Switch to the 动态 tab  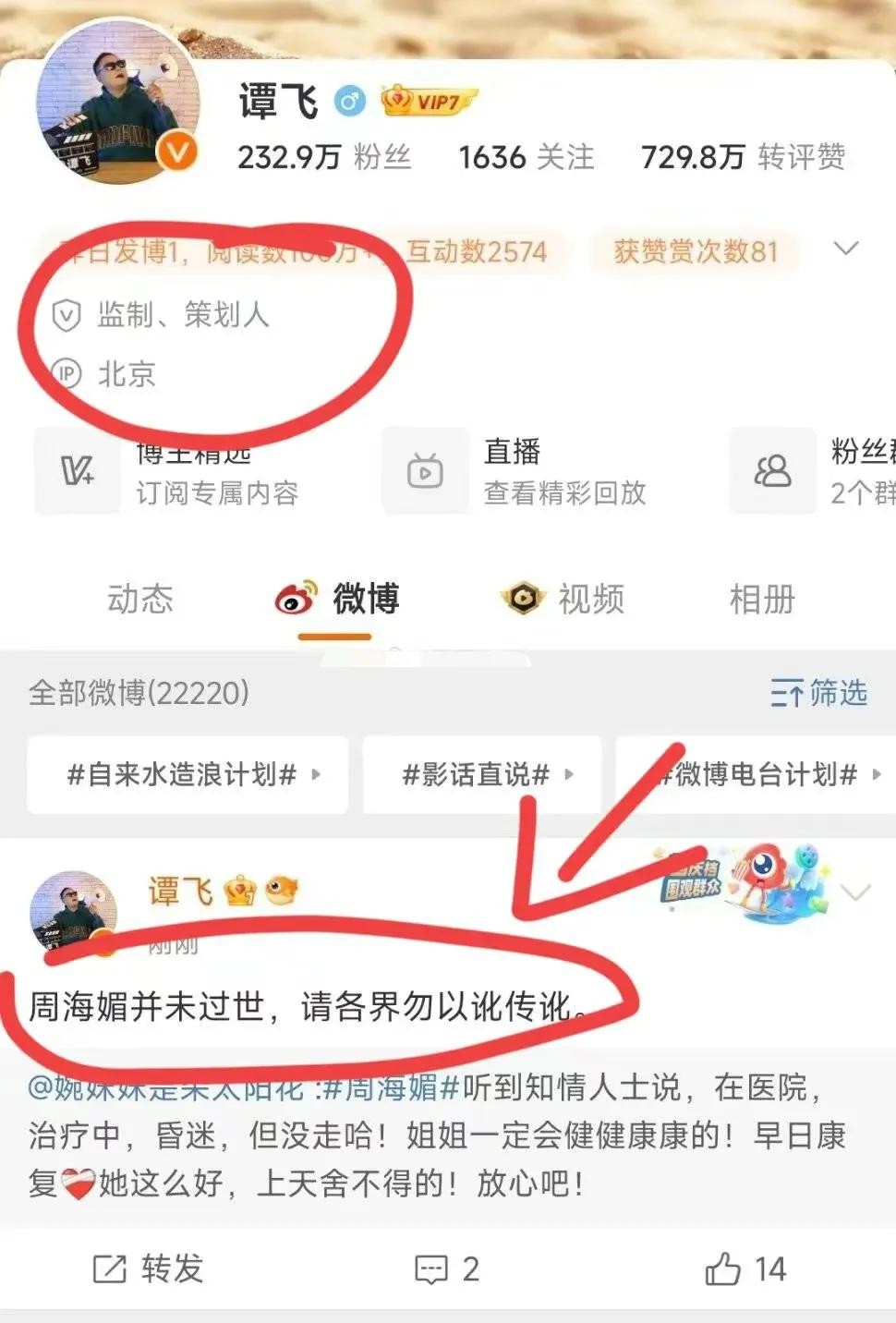pos(140,600)
